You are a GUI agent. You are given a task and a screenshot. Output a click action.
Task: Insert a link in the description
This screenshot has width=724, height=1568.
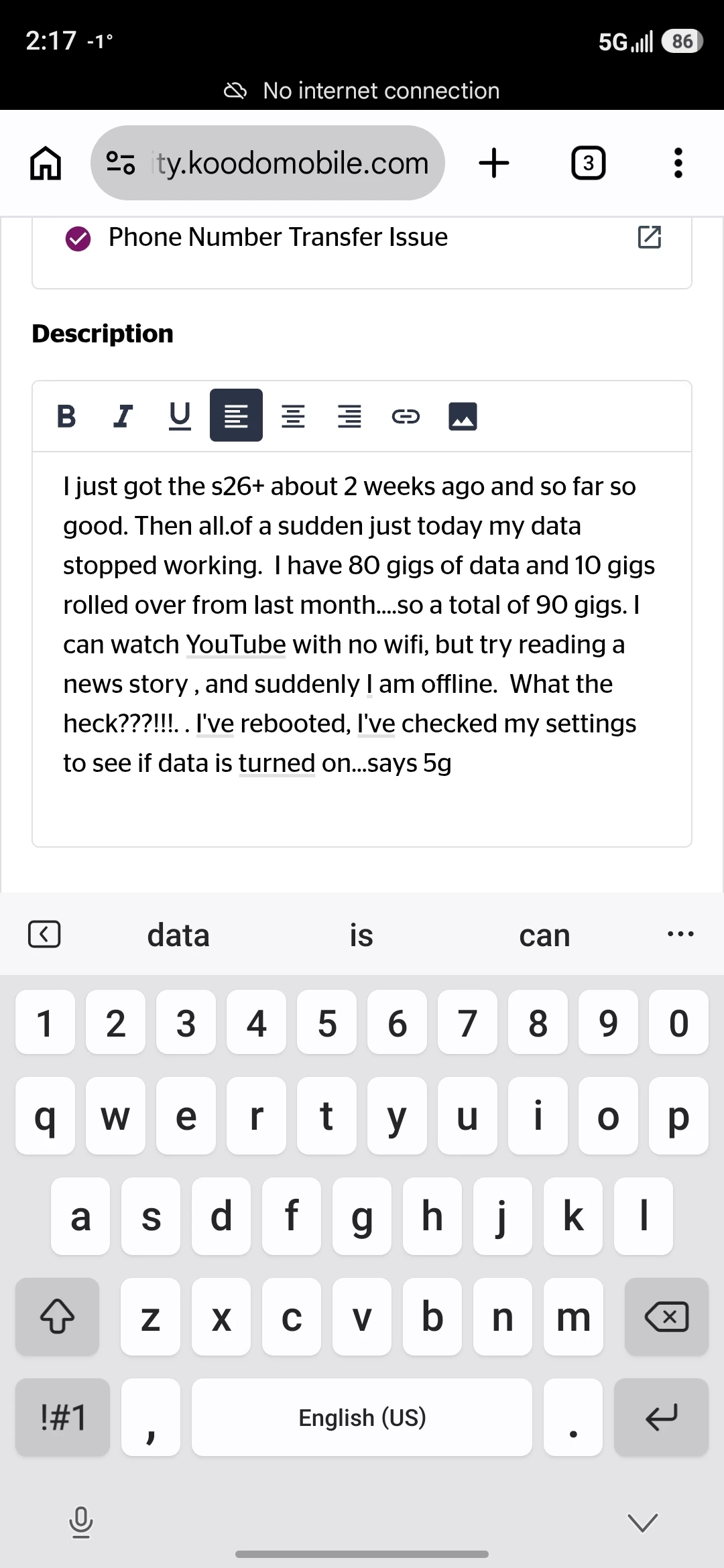click(x=406, y=416)
